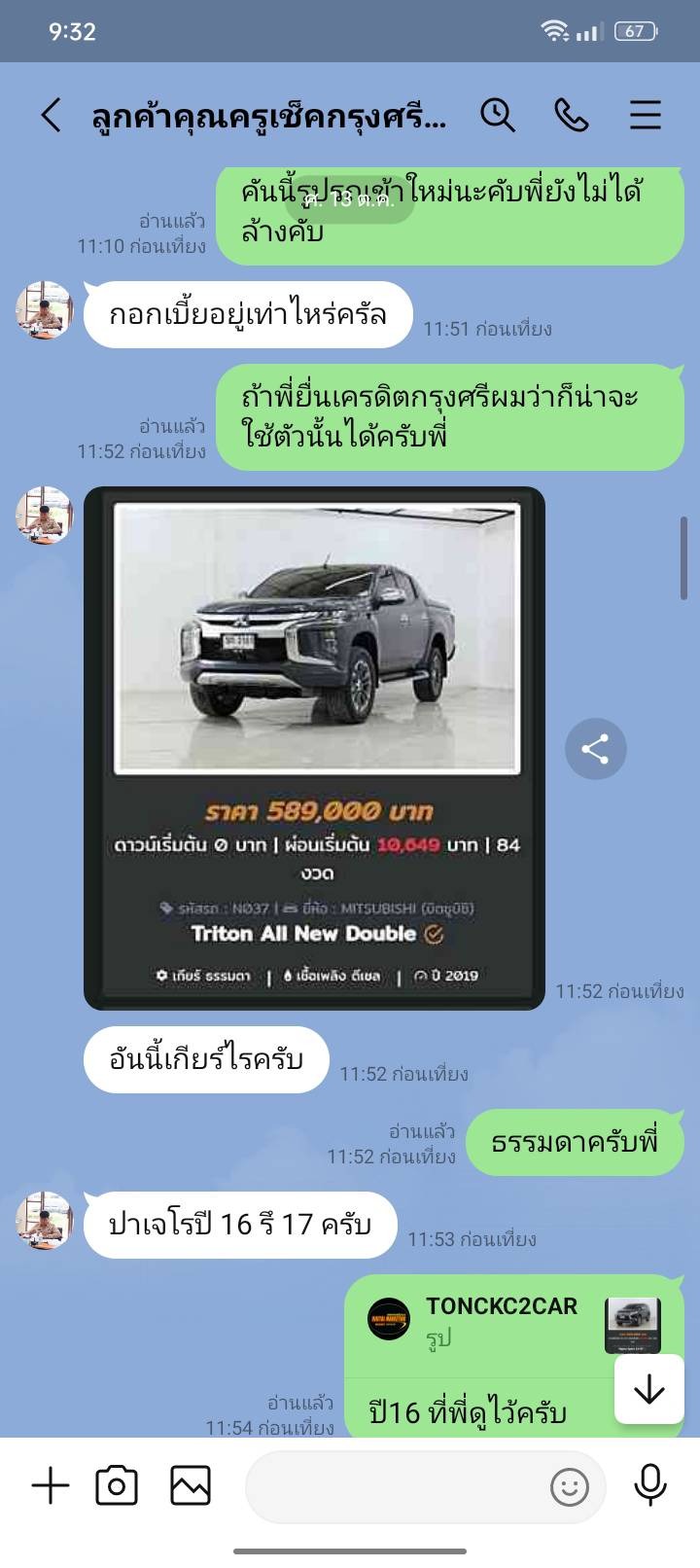The width and height of the screenshot is (700, 1568).
Task: Start a voice call
Action: pyautogui.click(x=572, y=115)
